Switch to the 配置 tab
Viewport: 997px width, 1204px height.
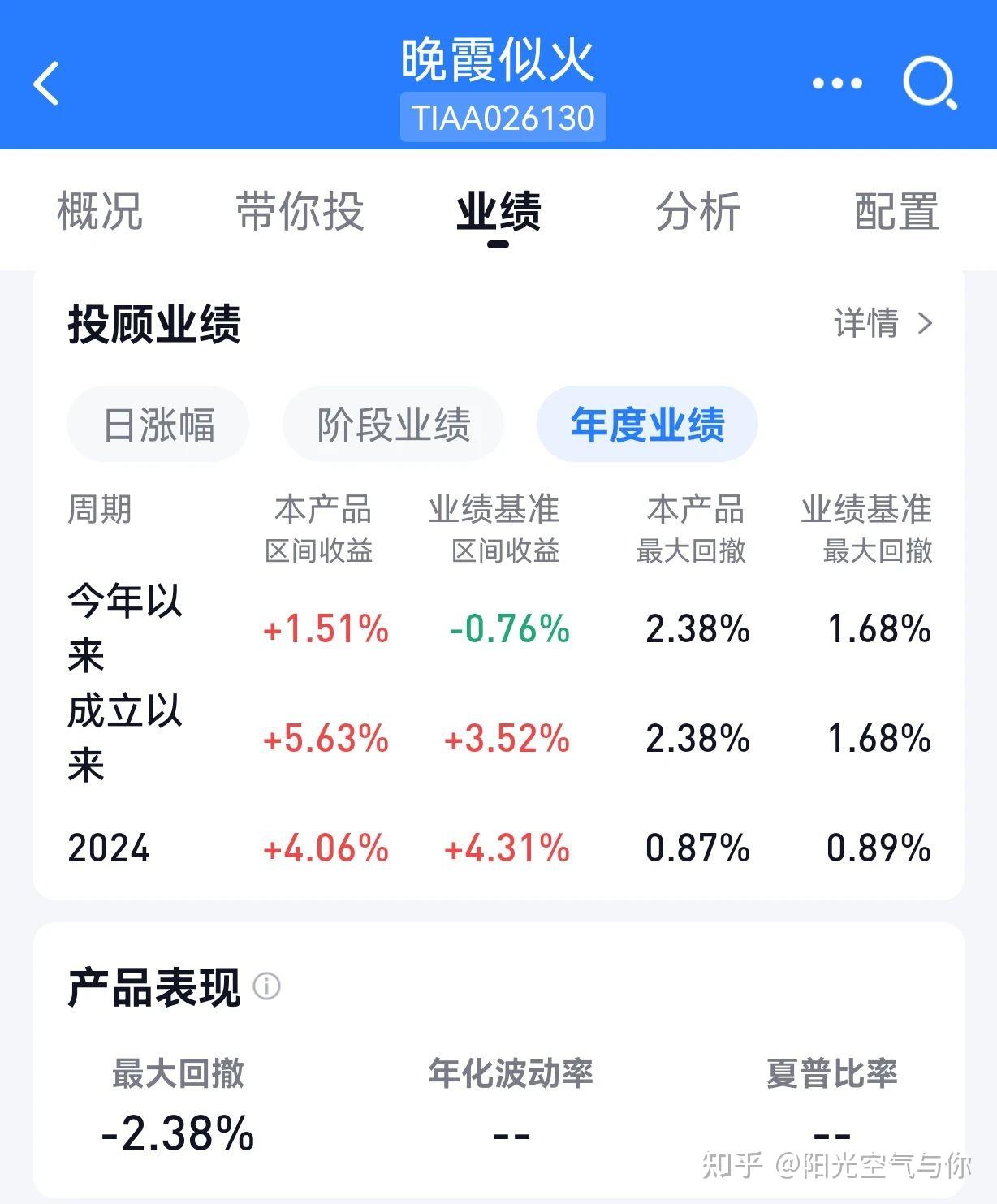[896, 210]
